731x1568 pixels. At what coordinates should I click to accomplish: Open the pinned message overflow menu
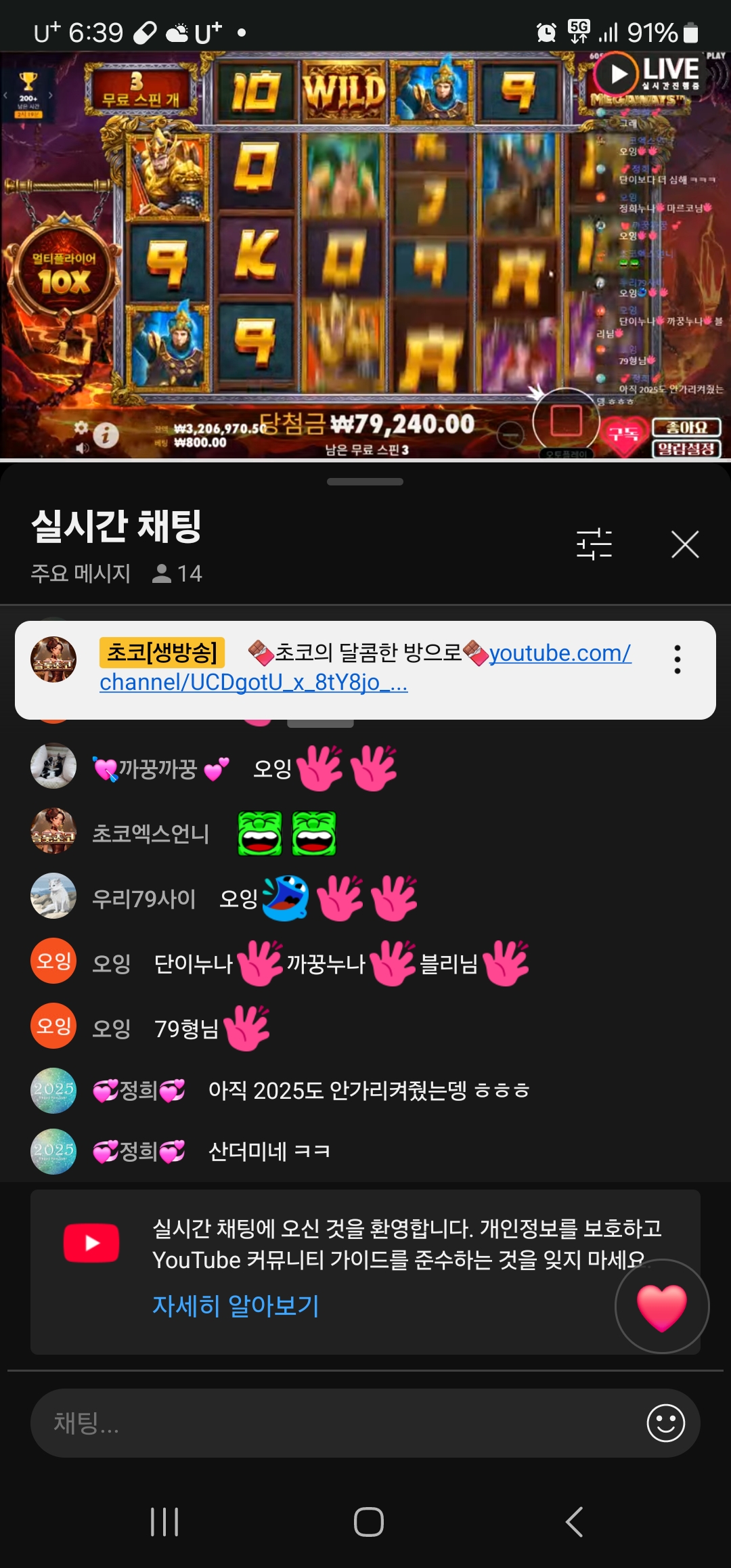(x=677, y=659)
